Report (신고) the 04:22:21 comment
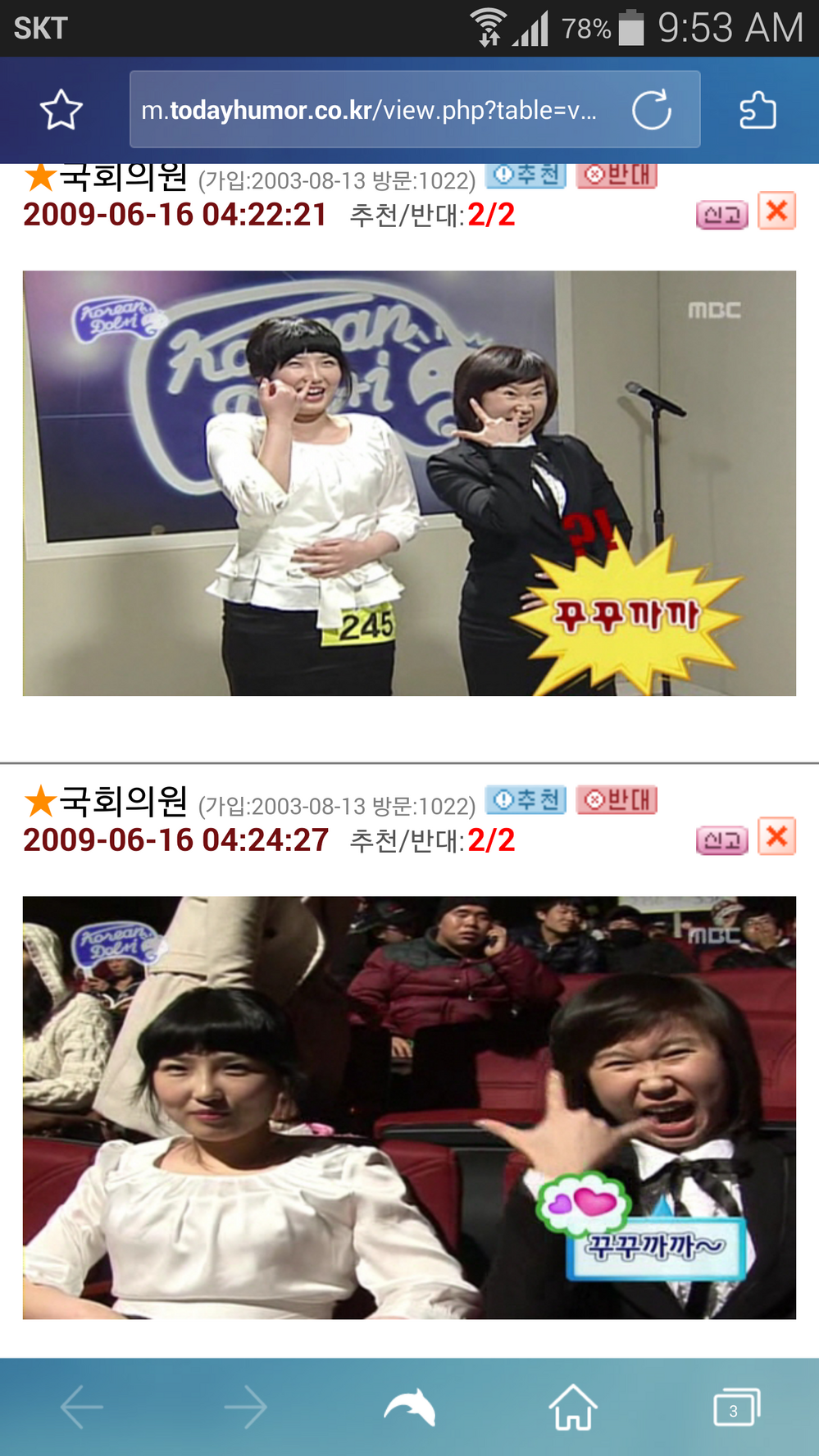The height and width of the screenshot is (1456, 819). coord(721,215)
